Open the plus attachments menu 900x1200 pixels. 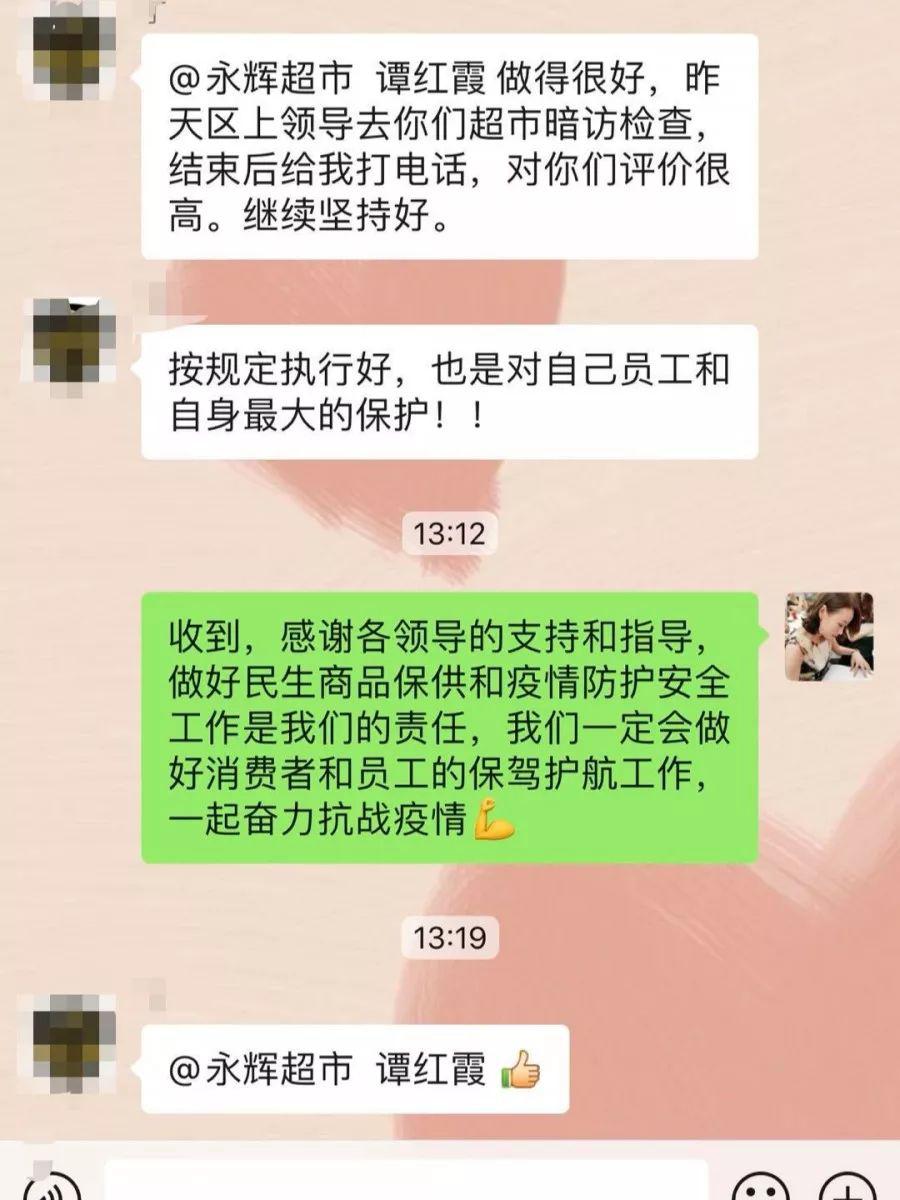click(846, 1189)
